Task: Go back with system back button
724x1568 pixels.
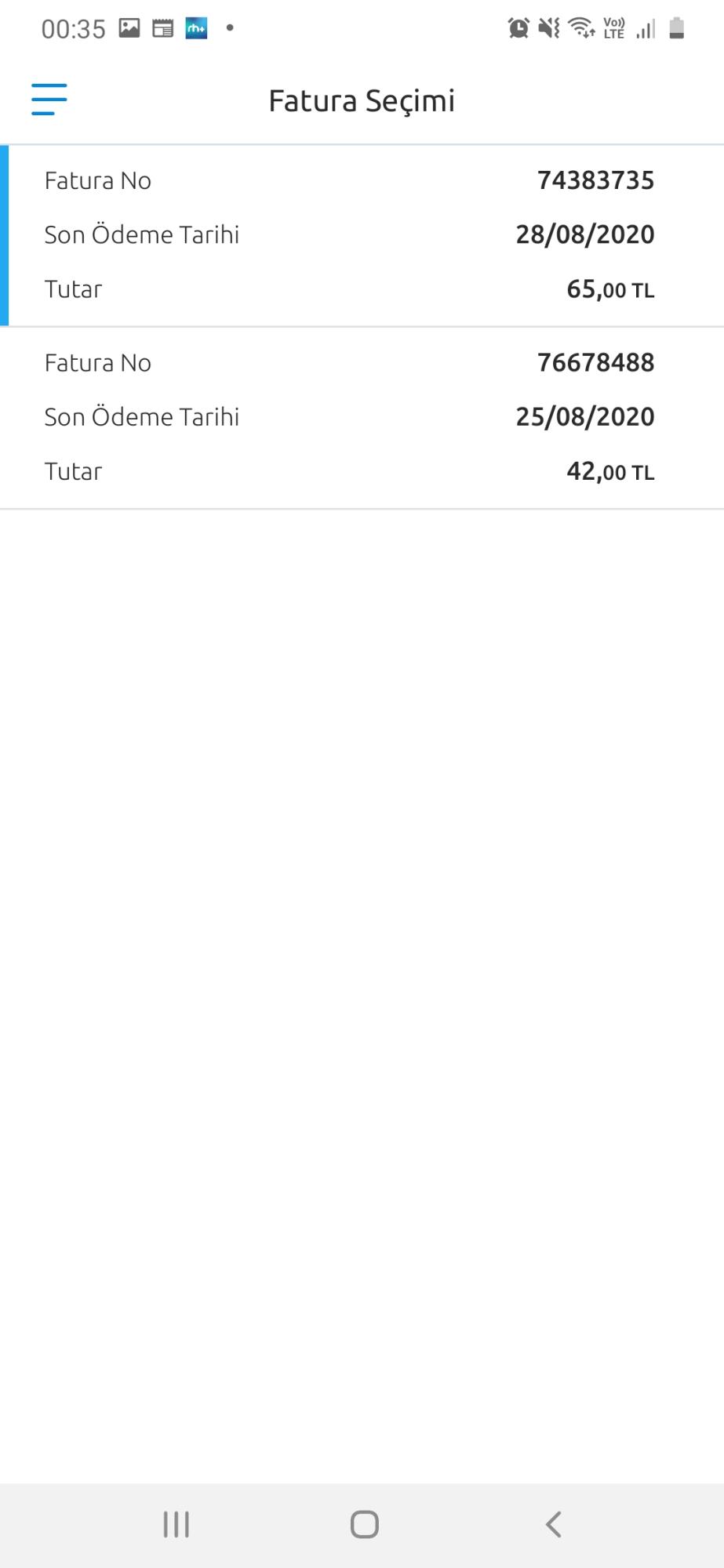Action: coord(553,1524)
